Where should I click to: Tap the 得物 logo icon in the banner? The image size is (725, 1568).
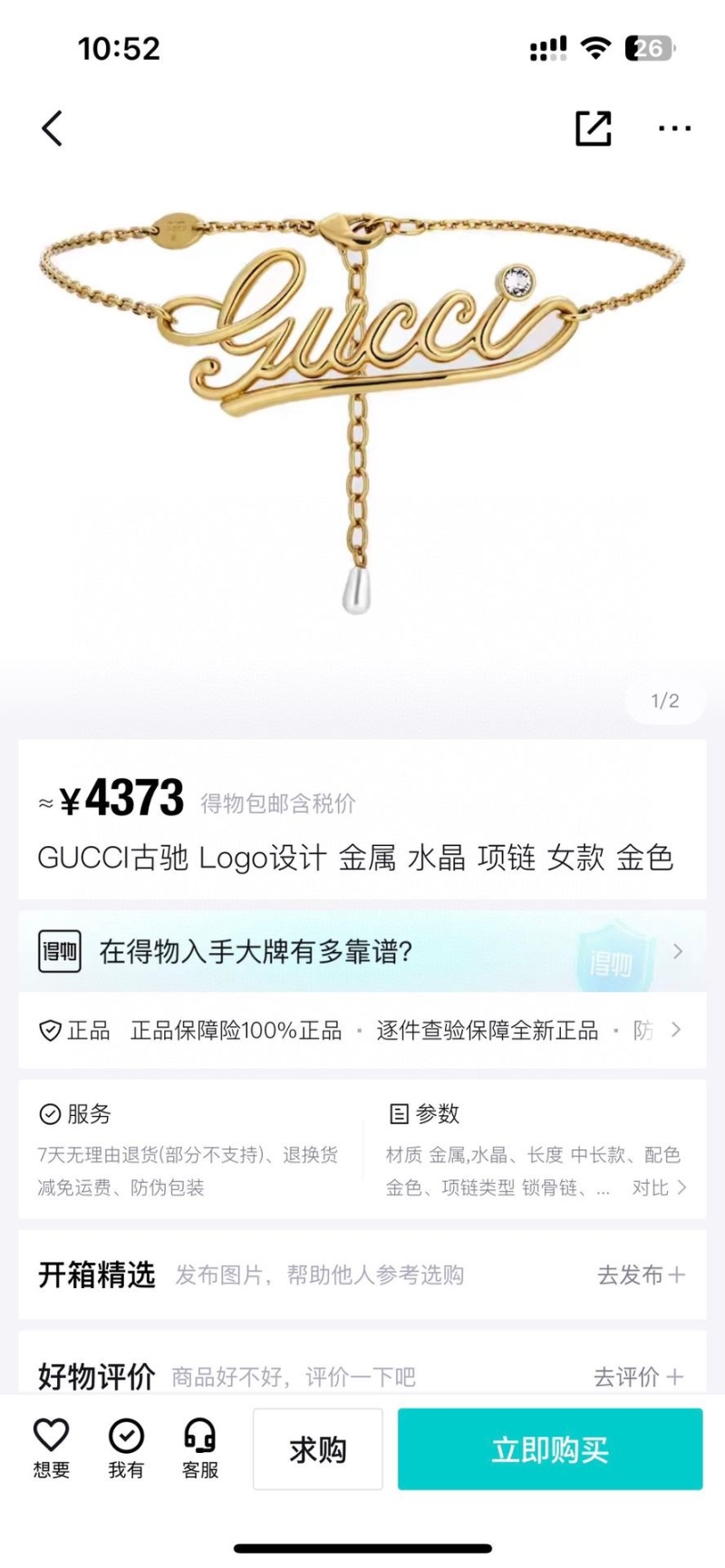pos(59,952)
